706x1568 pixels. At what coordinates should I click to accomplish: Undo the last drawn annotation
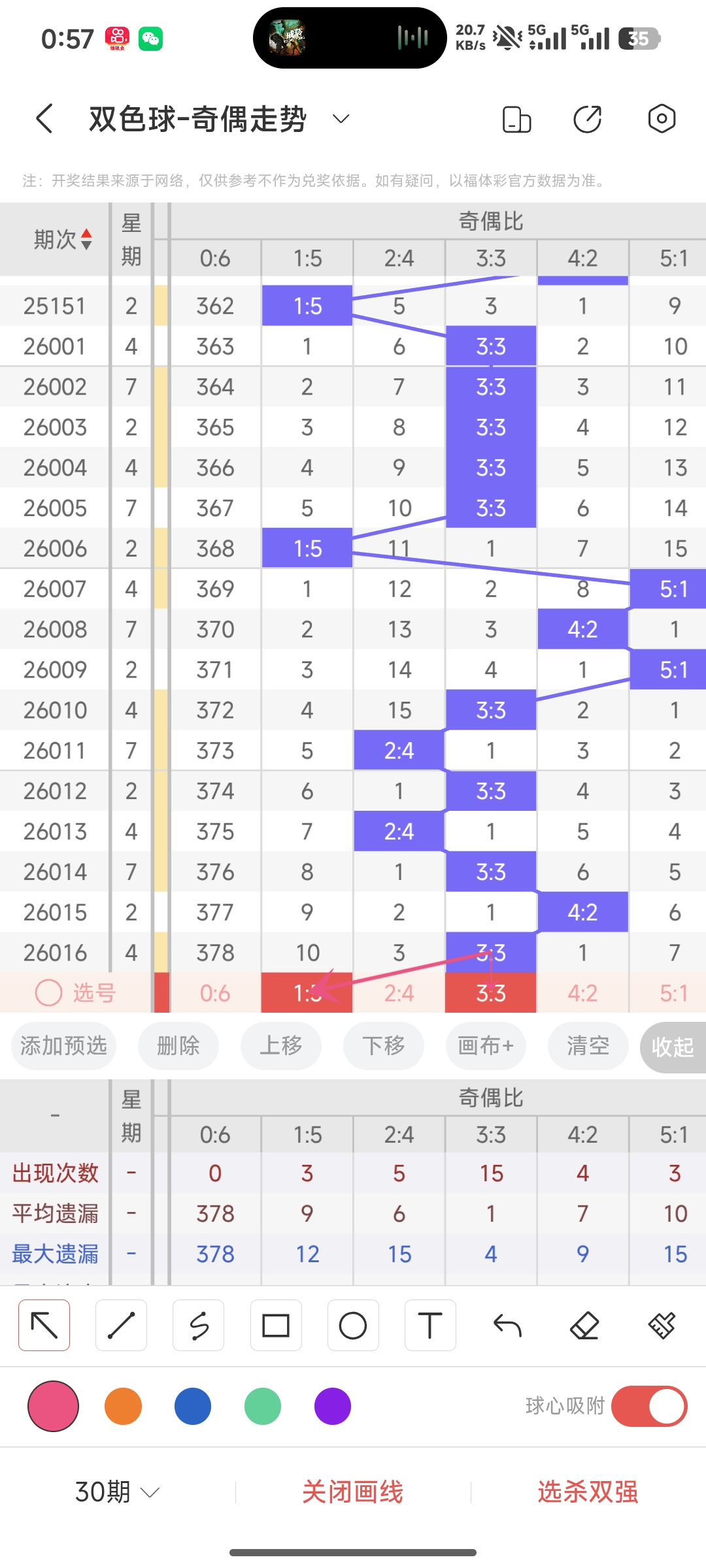[x=507, y=1325]
